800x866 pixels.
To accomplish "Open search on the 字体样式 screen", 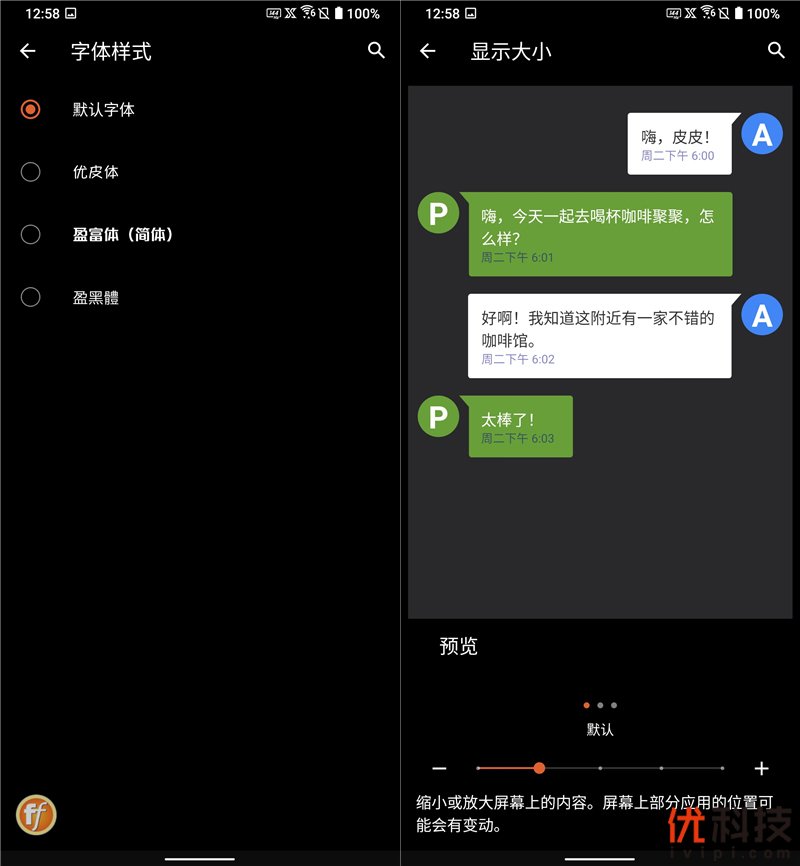I will pyautogui.click(x=376, y=50).
